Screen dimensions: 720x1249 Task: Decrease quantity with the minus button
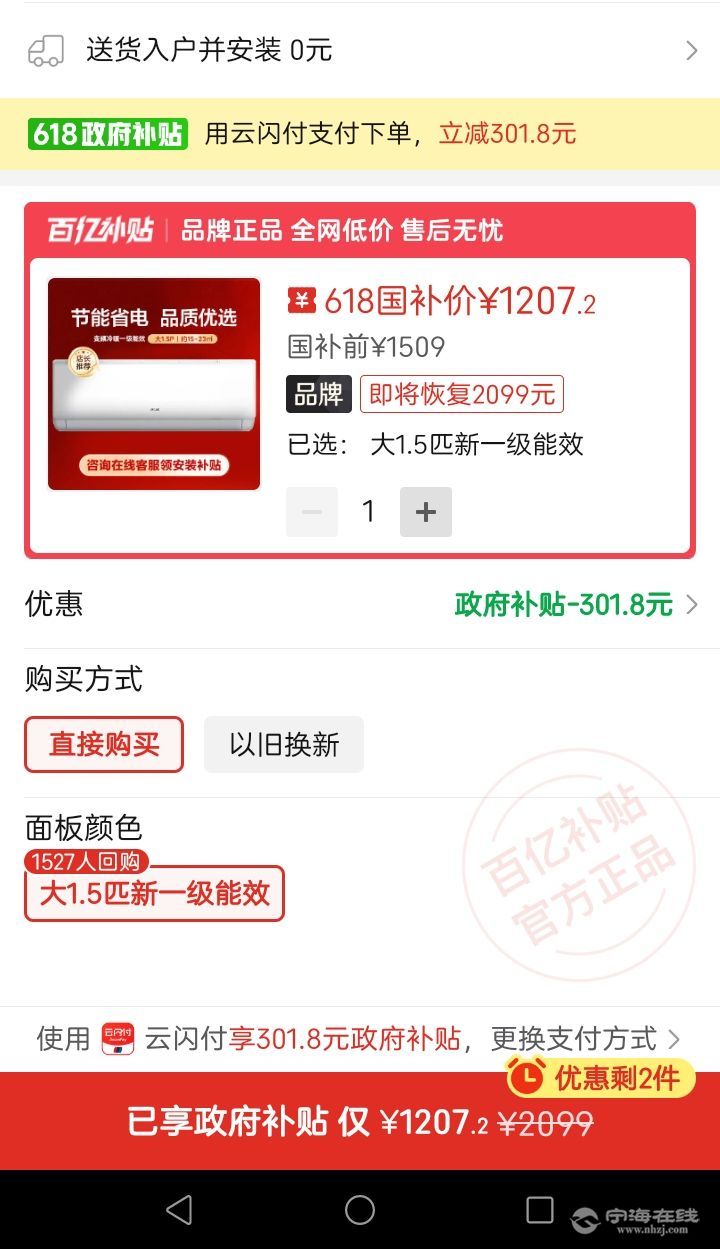[312, 512]
